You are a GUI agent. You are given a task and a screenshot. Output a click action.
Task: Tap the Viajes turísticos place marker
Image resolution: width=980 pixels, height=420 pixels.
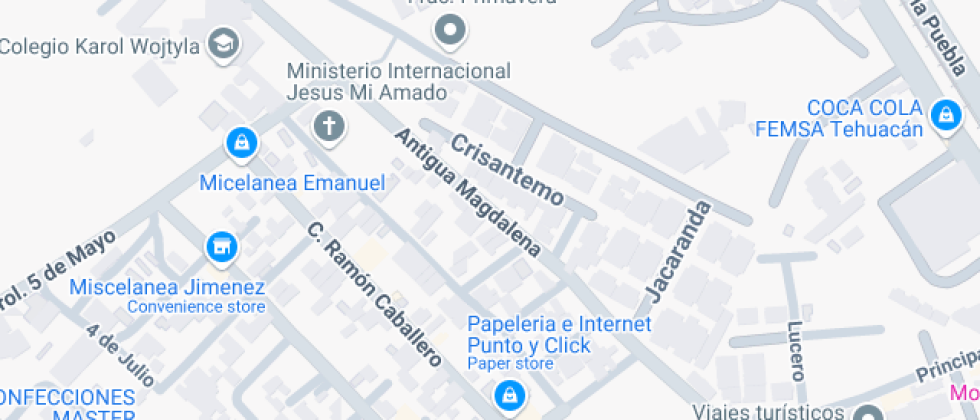pos(869,413)
